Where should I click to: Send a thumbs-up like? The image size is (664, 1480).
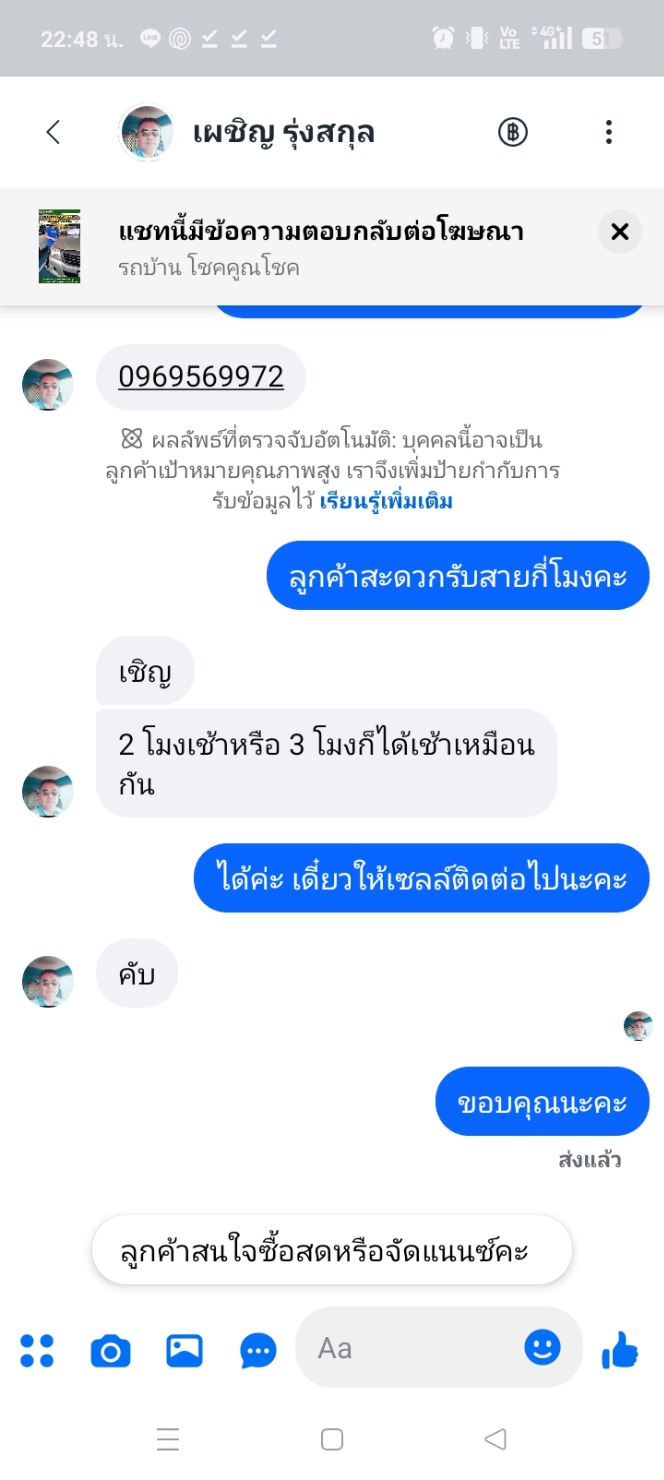point(620,1350)
